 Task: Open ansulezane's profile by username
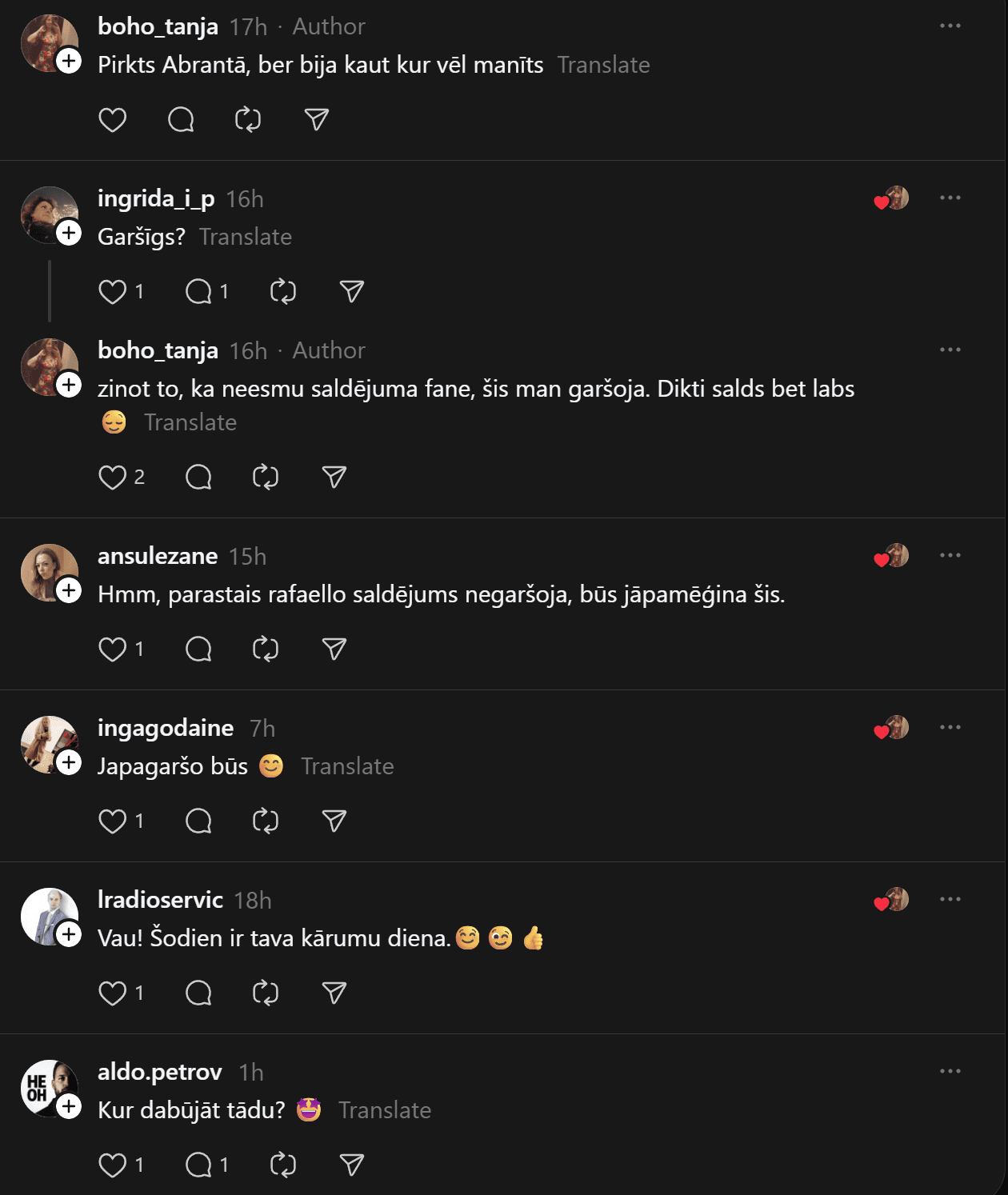(x=158, y=556)
